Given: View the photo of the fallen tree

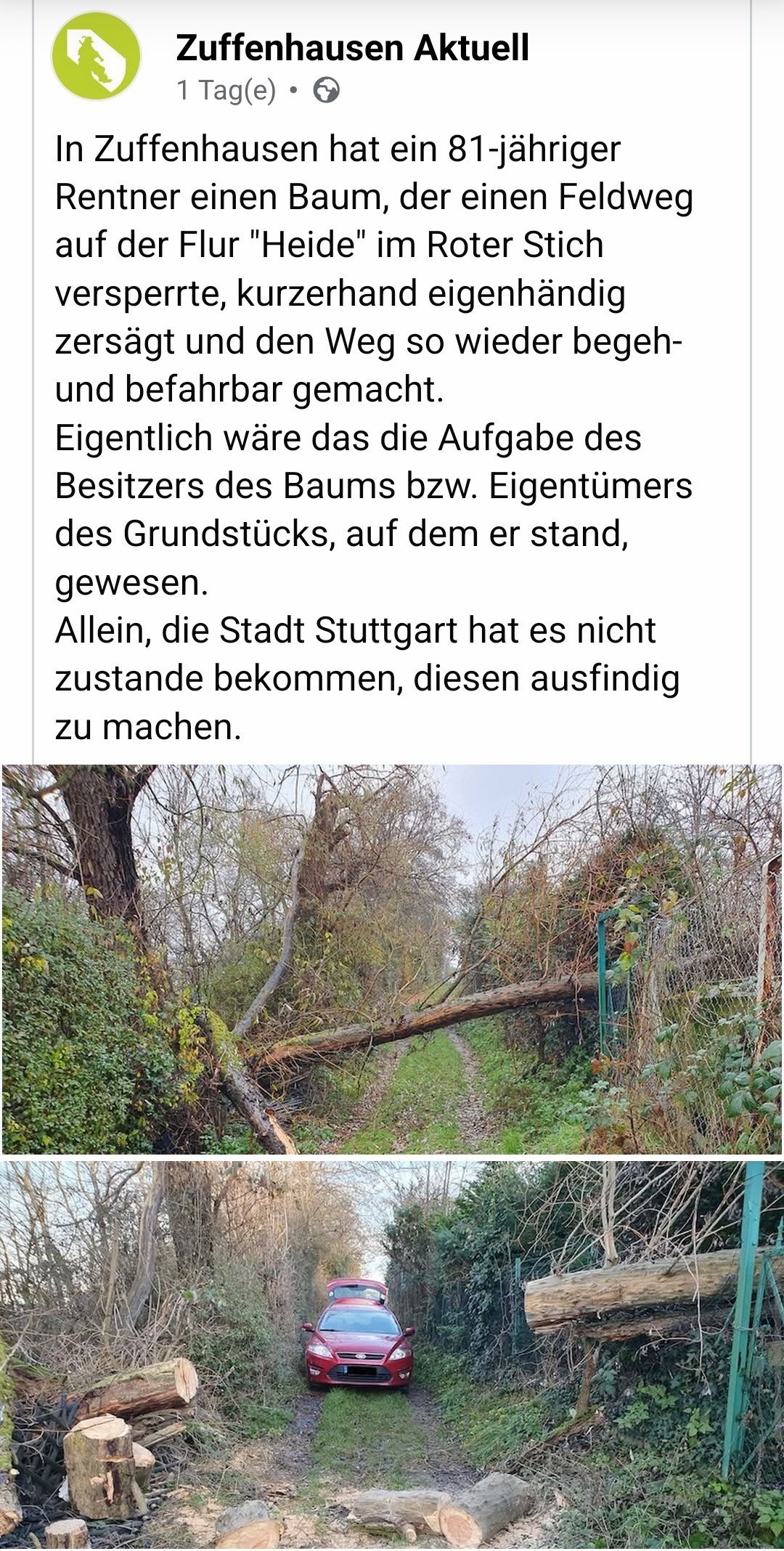Looking at the screenshot, I should pos(392,958).
